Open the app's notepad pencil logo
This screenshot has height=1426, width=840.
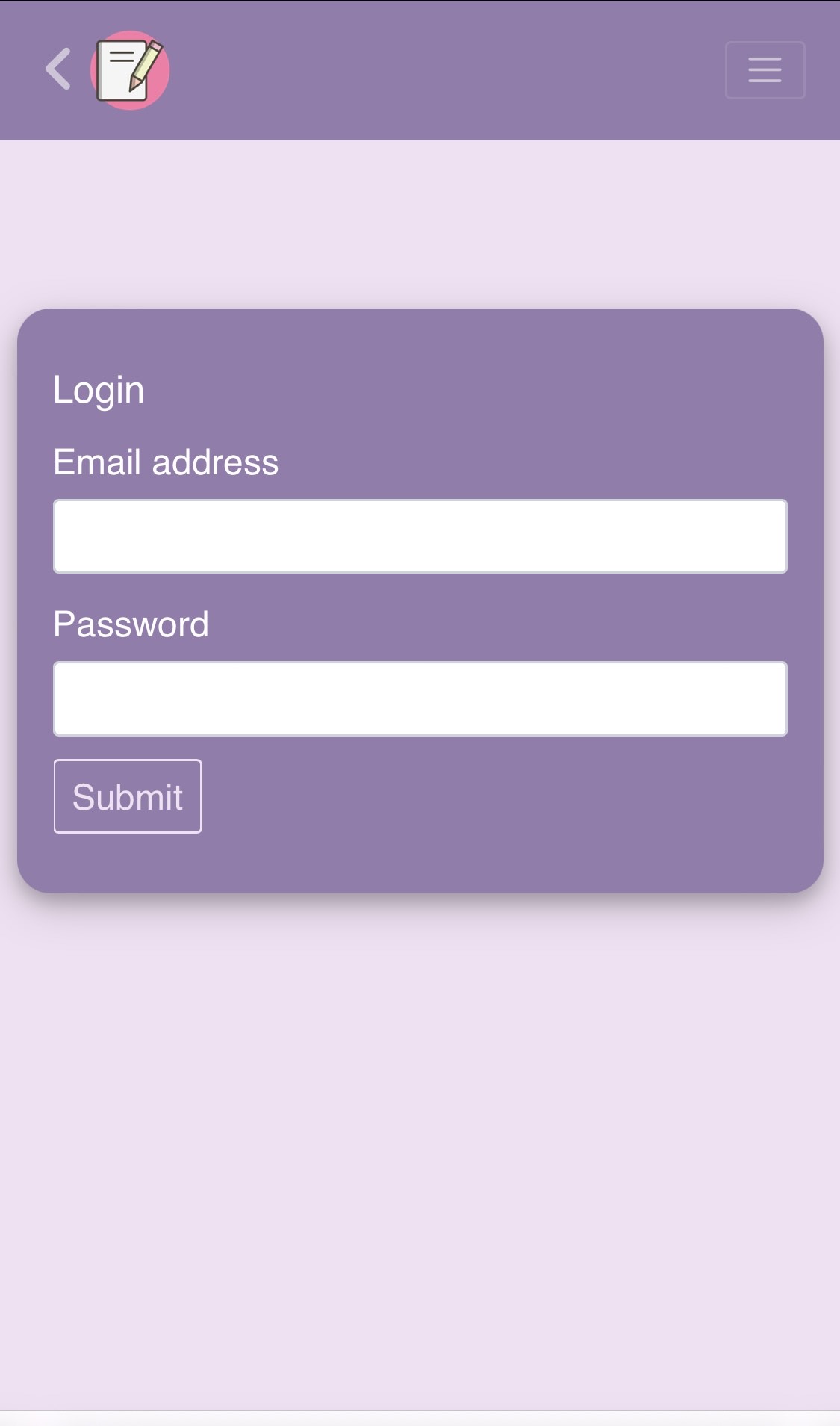pyautogui.click(x=131, y=69)
